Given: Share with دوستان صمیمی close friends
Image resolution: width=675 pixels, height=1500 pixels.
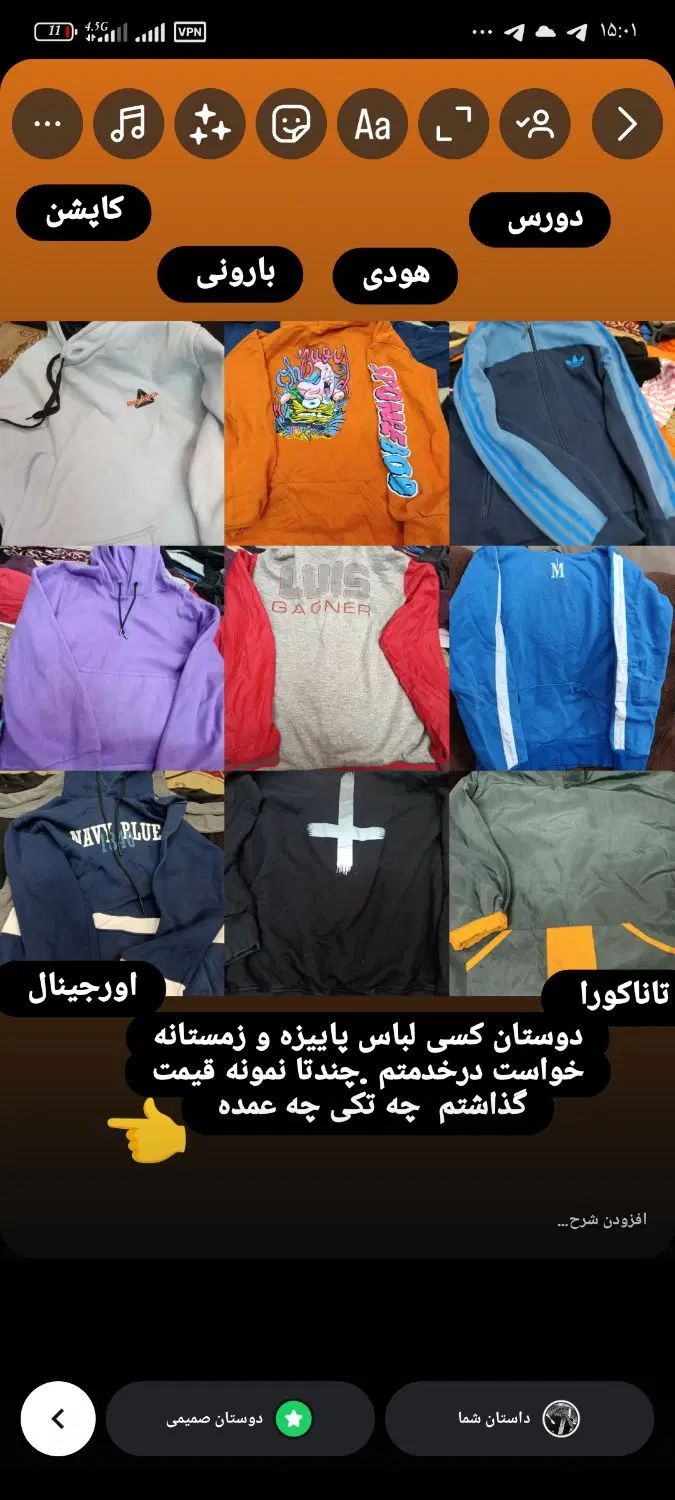Looking at the screenshot, I should point(240,1418).
